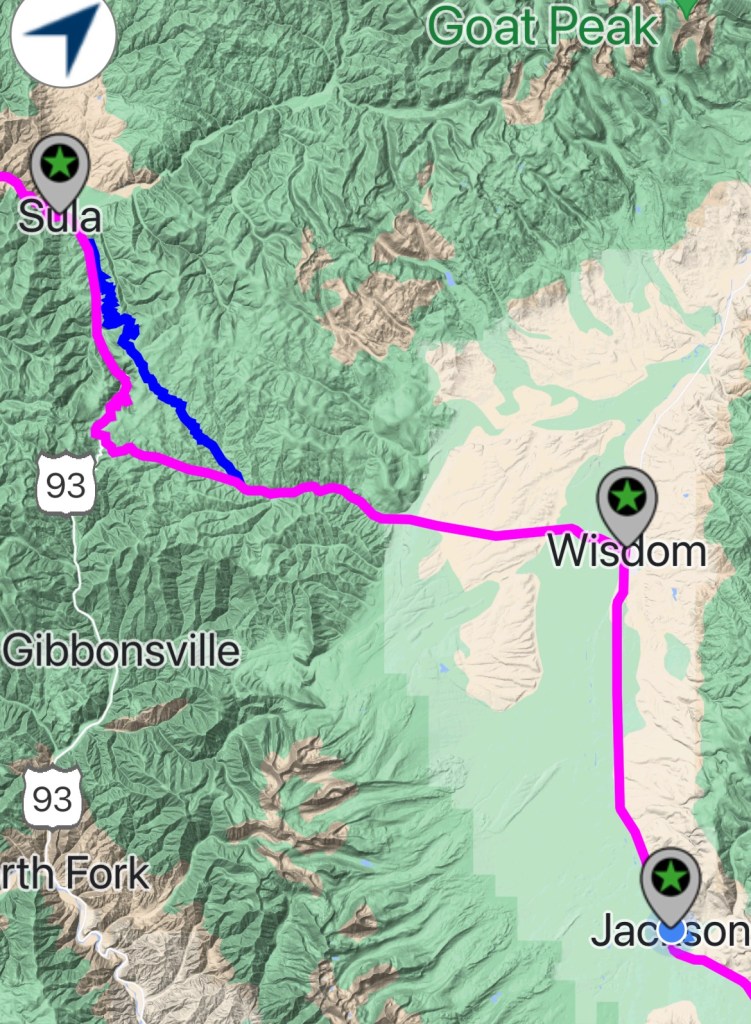Image resolution: width=751 pixels, height=1024 pixels.
Task: Open the Jackson waypoint marker
Action: pos(671,879)
